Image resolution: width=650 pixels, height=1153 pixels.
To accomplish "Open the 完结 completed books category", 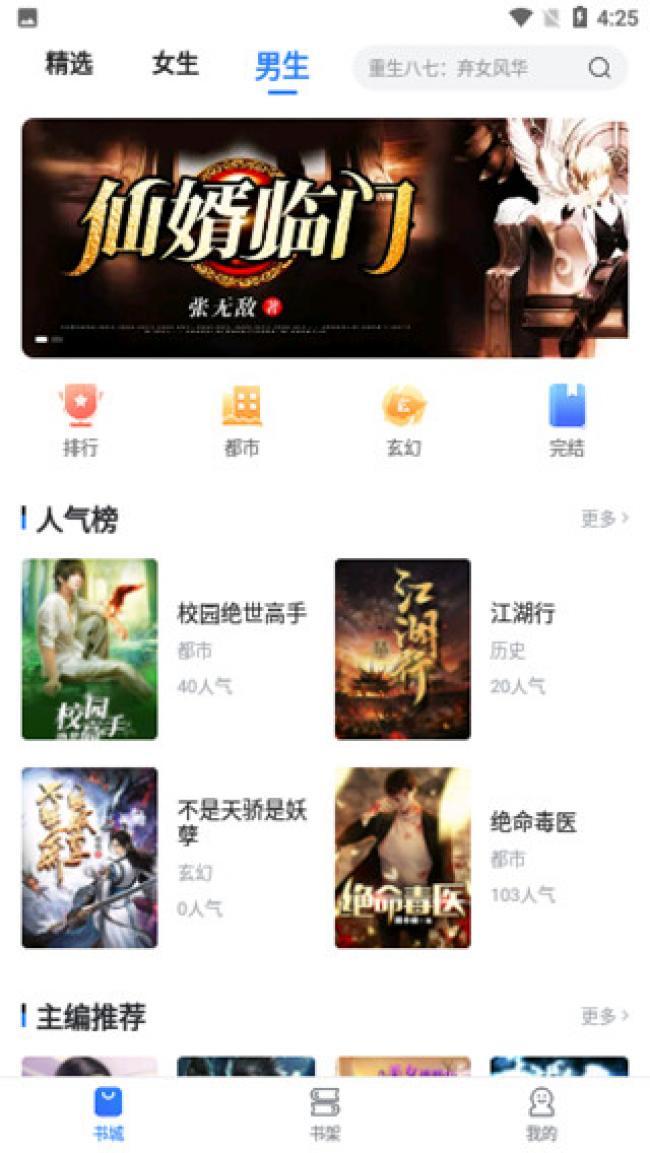I will [x=566, y=420].
